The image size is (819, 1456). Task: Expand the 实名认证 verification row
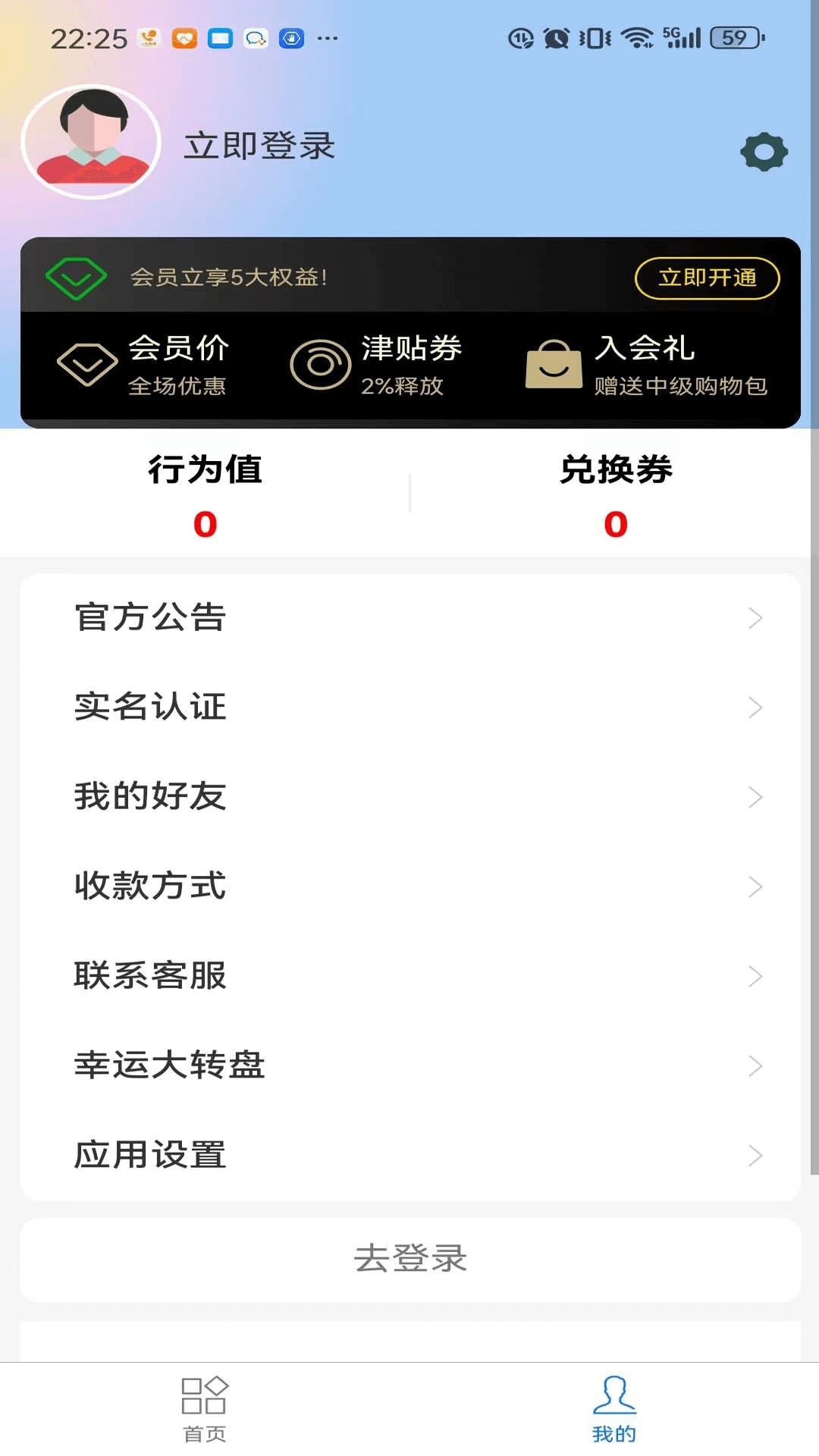409,708
